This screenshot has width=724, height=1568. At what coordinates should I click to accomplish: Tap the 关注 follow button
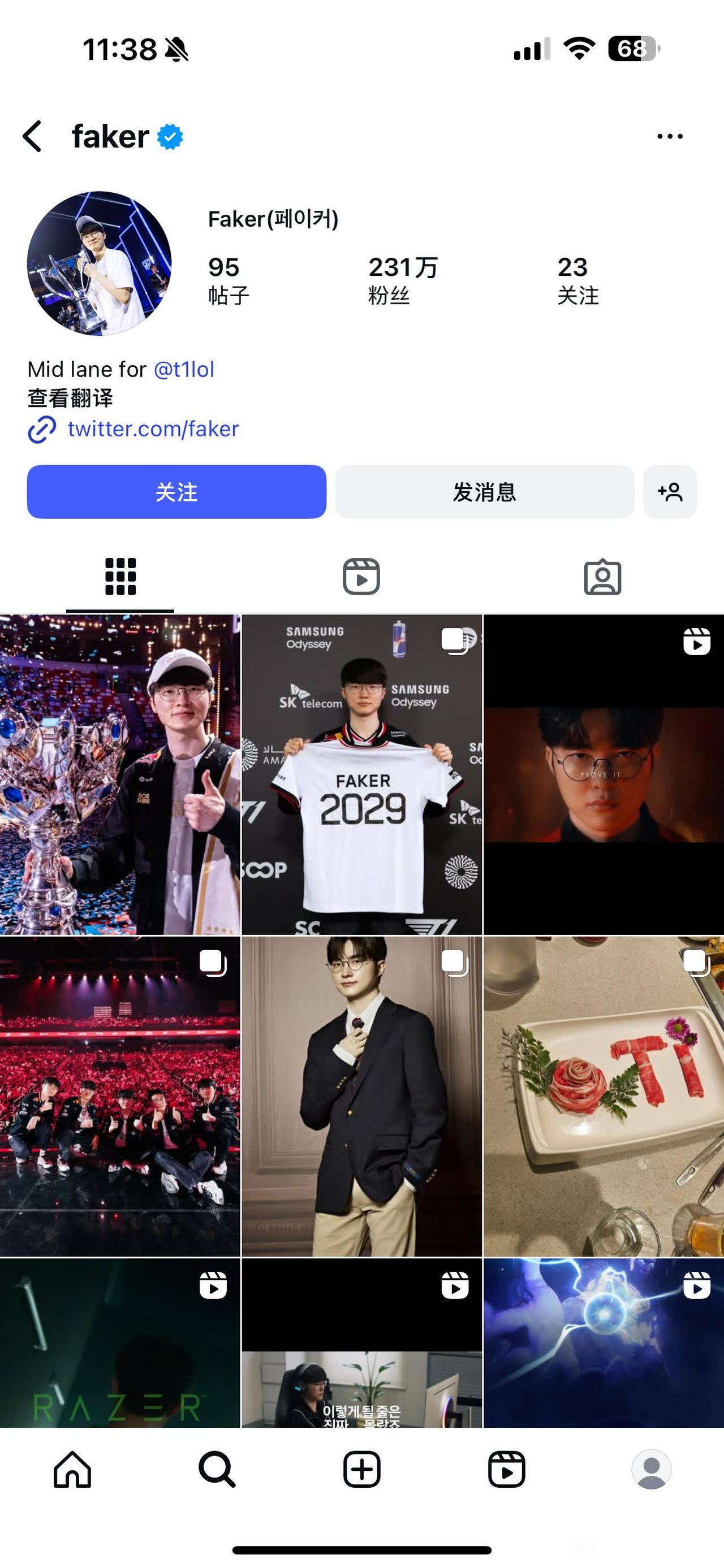point(176,492)
